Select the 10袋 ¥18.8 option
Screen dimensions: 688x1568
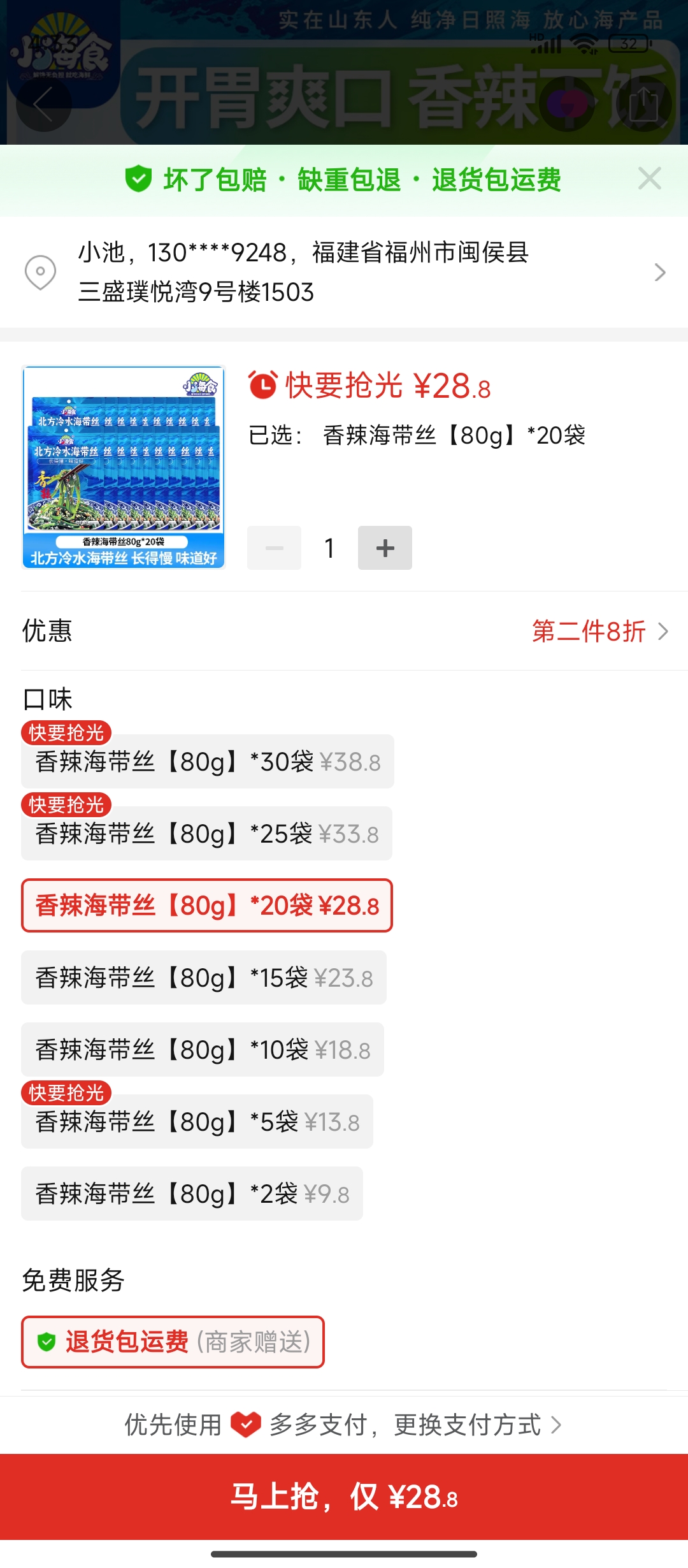(x=203, y=1050)
